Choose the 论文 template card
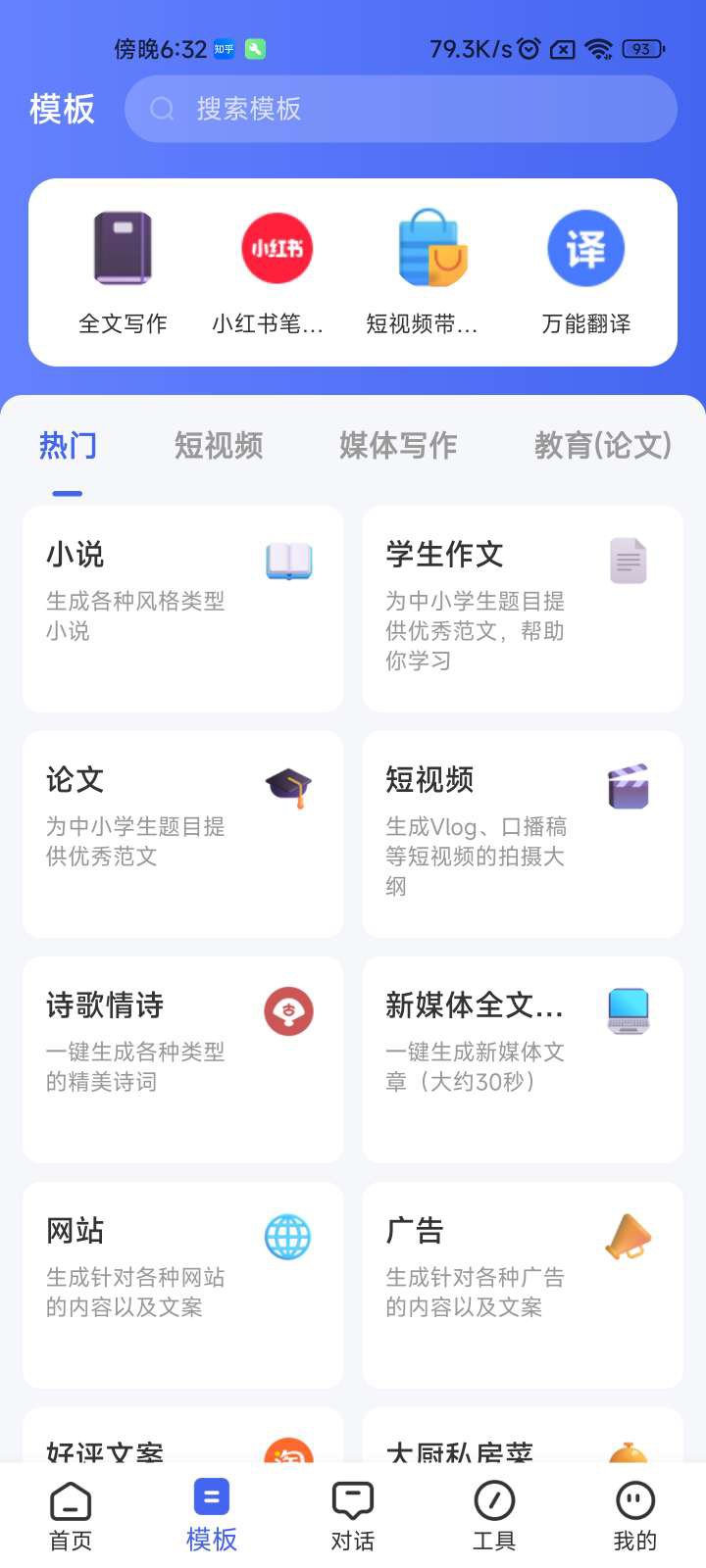Screen dimensions: 706x1568 182,834
